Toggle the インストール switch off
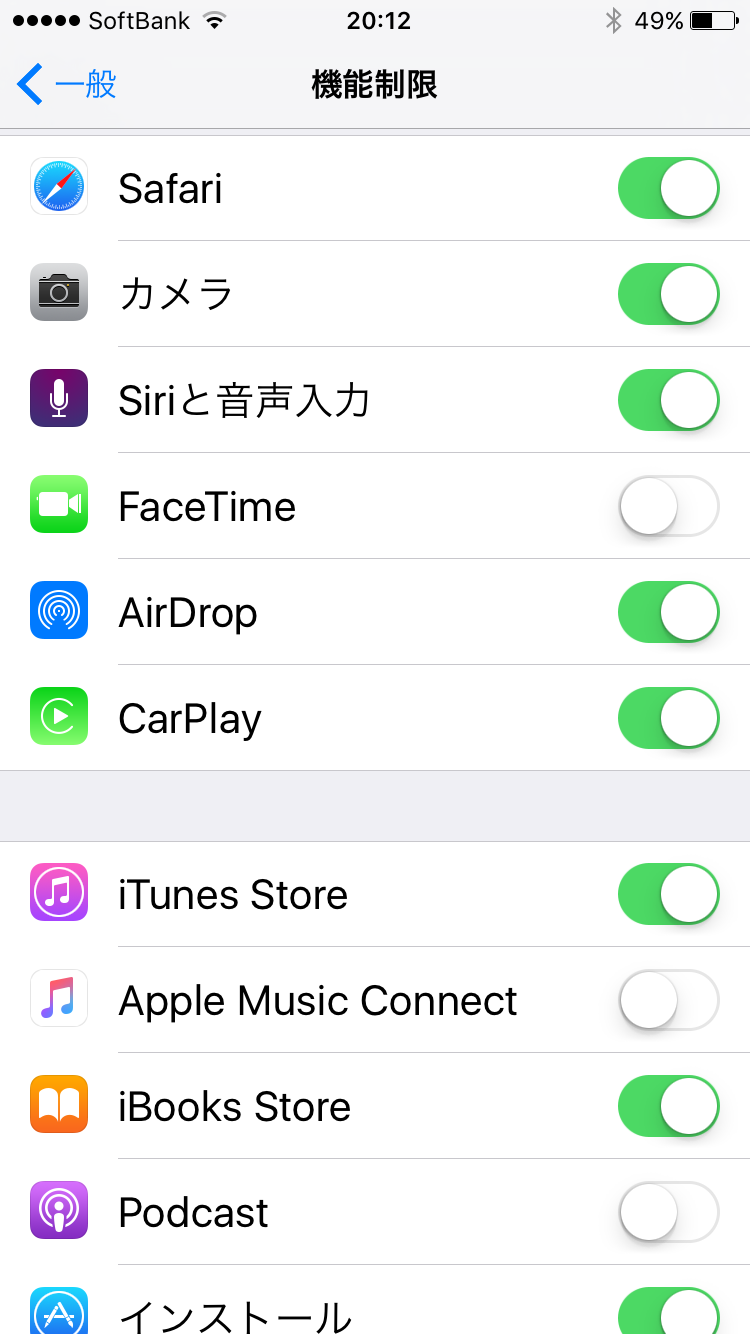Viewport: 750px width, 1334px height. (669, 1311)
